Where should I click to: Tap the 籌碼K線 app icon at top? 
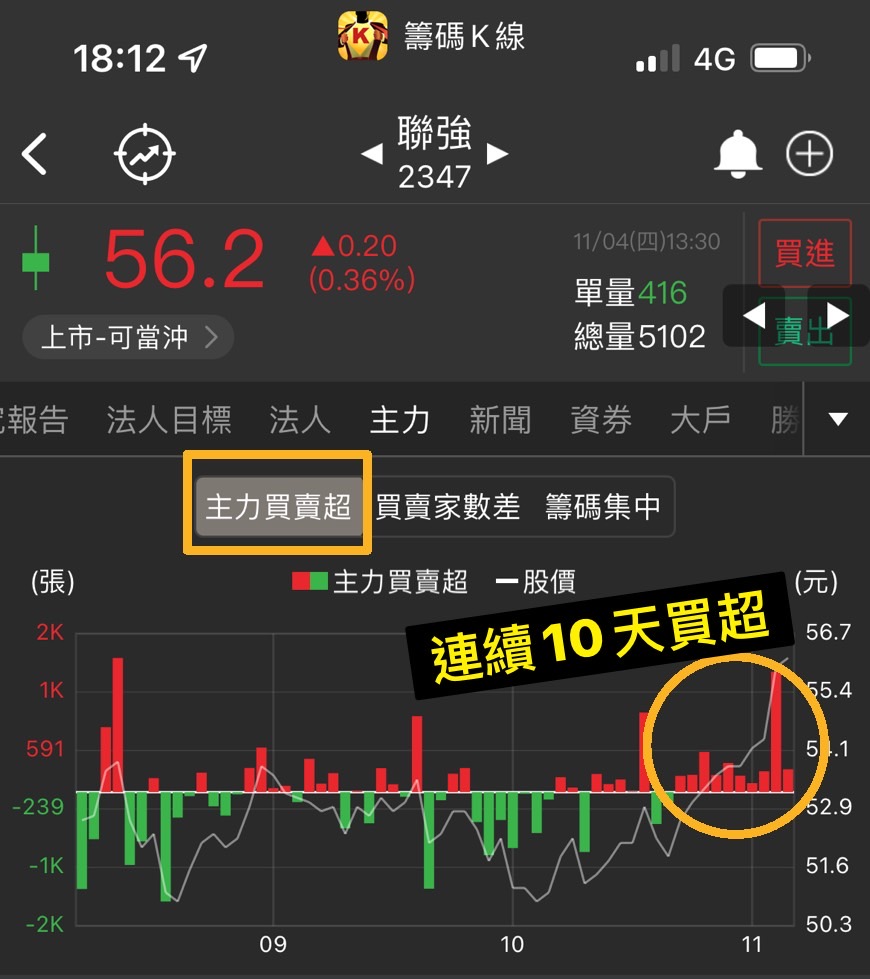[362, 33]
